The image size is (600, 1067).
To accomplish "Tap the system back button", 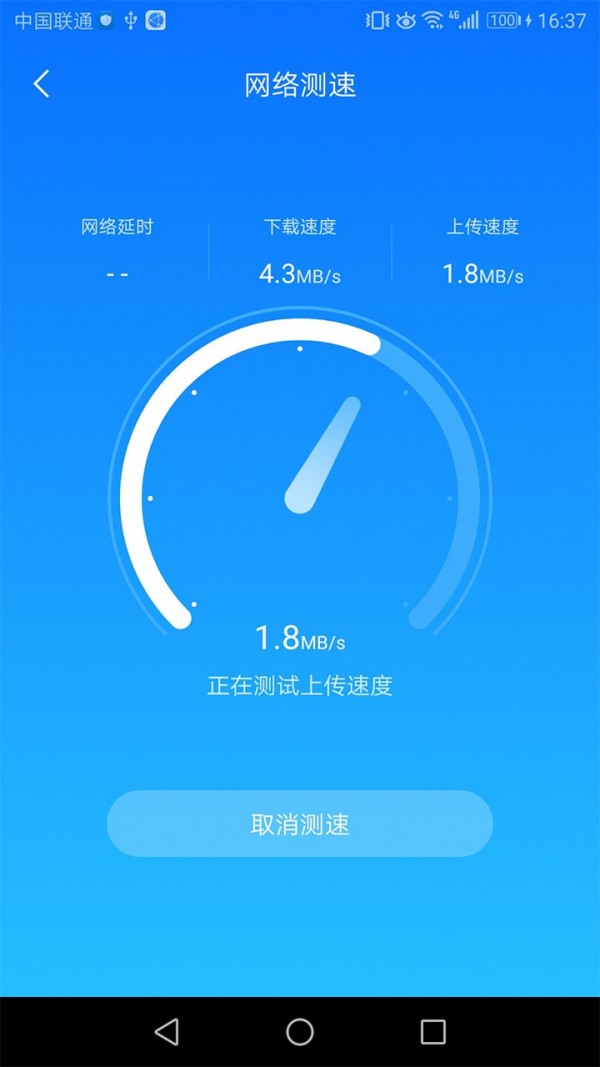I will click(x=167, y=1031).
